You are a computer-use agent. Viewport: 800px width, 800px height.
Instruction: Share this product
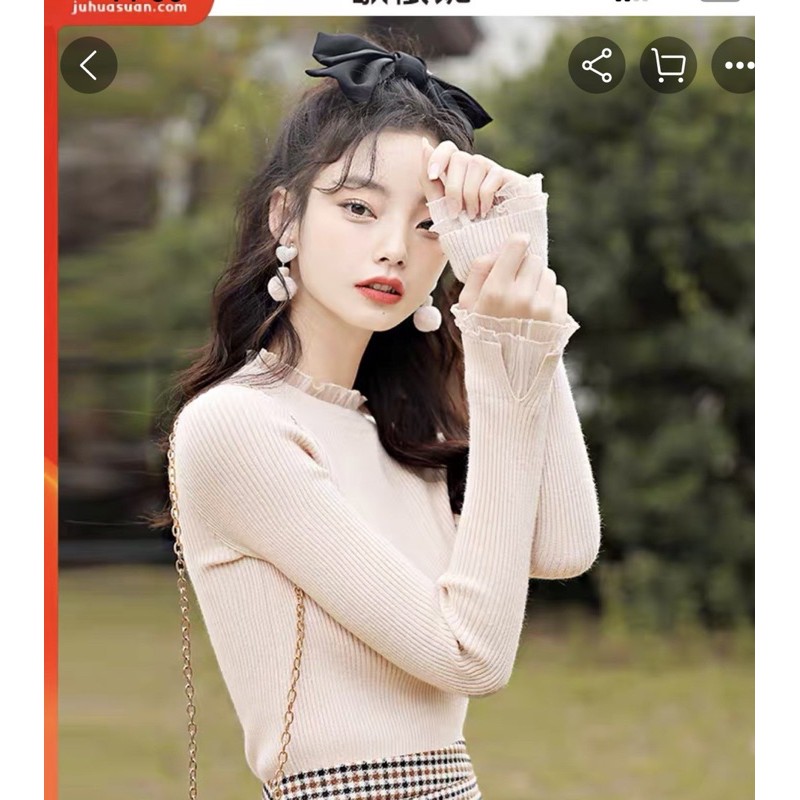point(597,66)
